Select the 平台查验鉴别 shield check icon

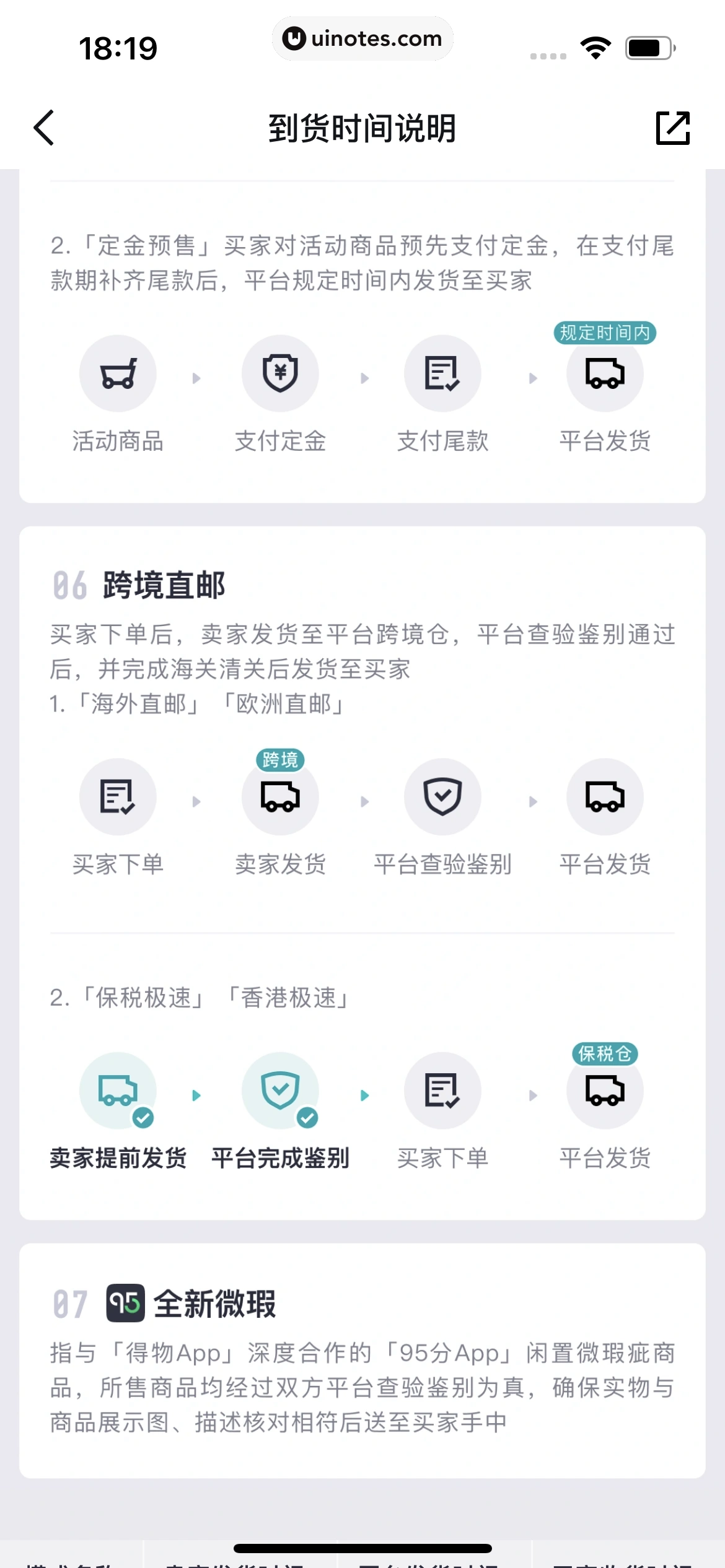pos(442,798)
